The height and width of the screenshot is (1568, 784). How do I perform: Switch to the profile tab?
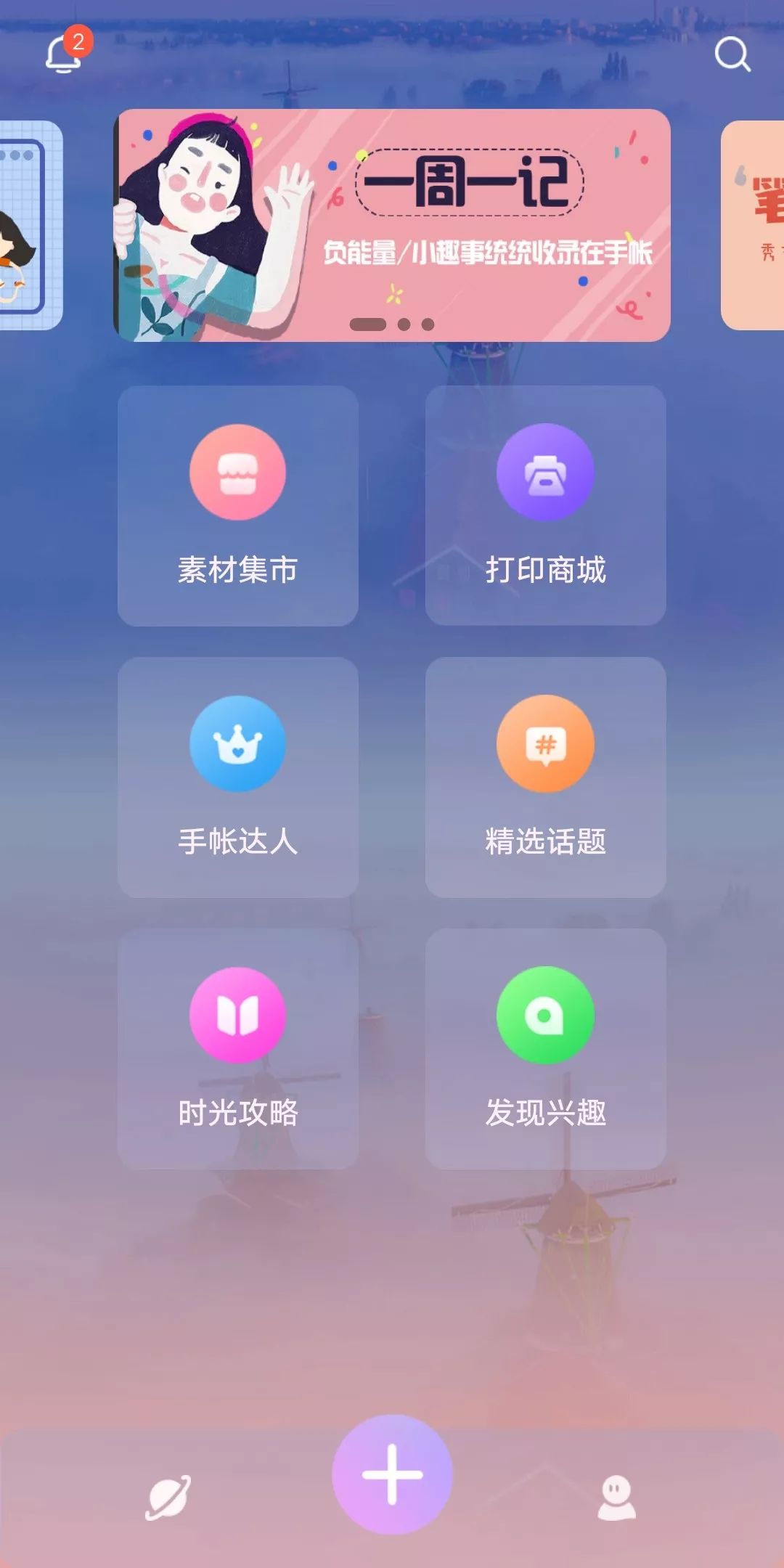point(616,1497)
